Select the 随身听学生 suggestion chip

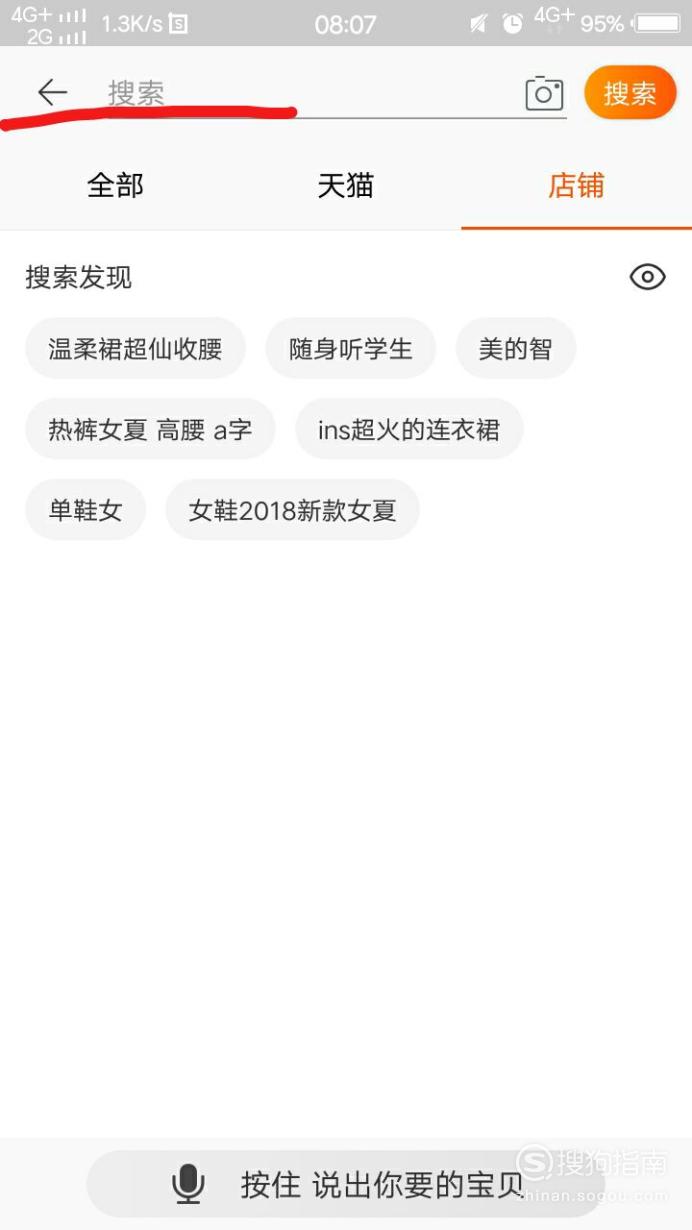click(x=350, y=348)
